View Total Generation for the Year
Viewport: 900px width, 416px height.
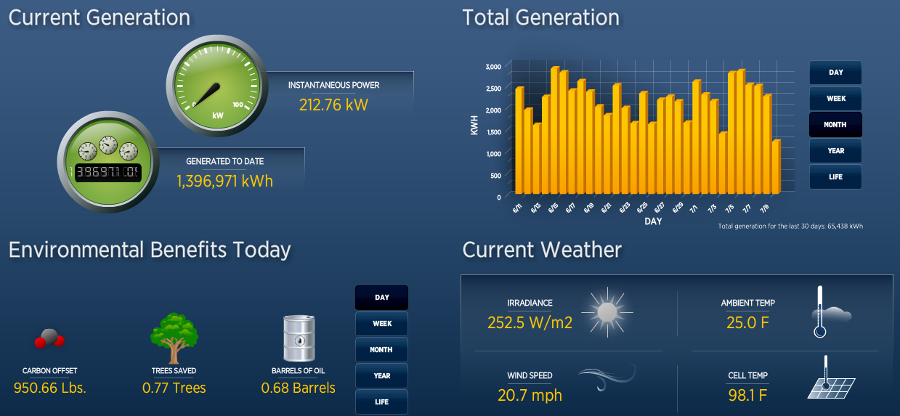835,151
